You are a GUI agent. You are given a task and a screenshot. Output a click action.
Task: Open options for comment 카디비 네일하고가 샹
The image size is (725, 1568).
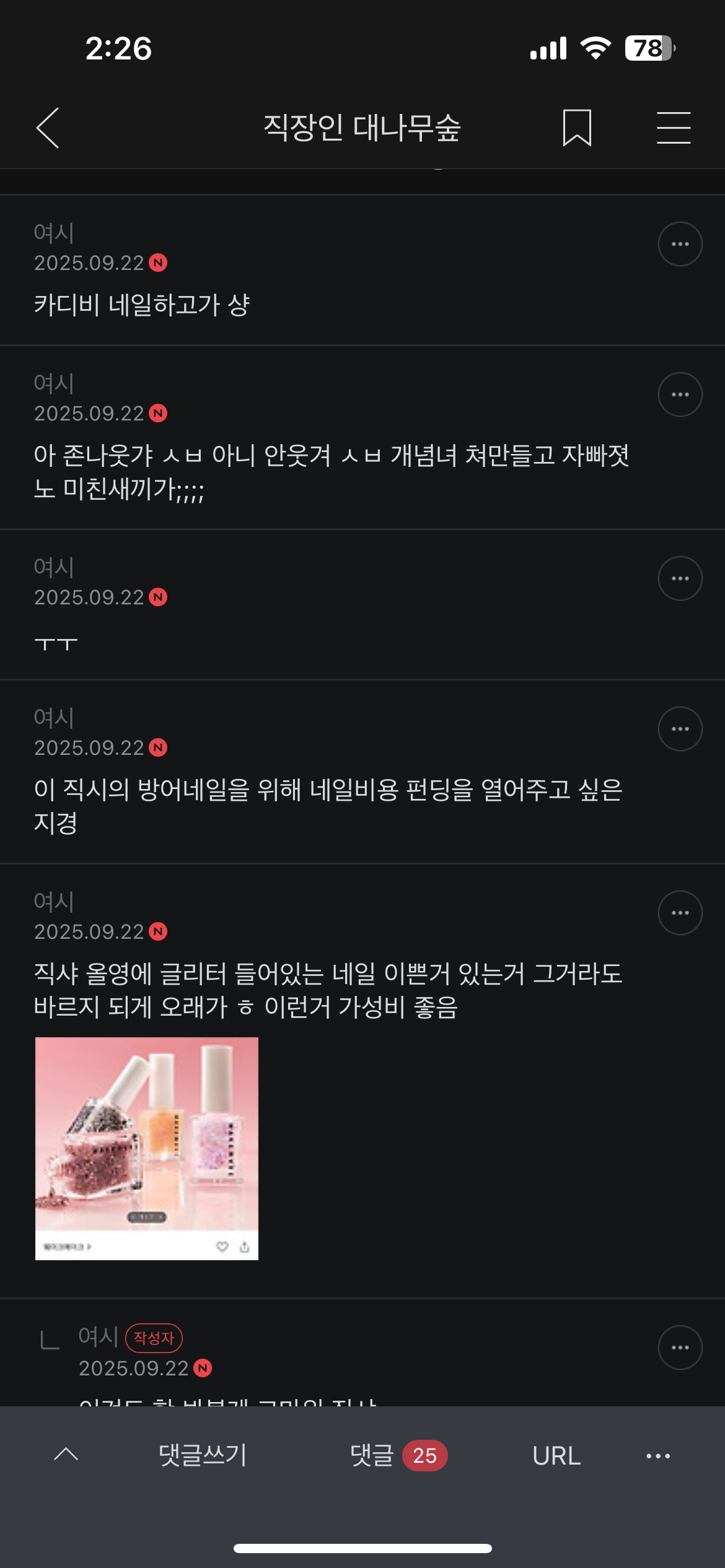click(x=680, y=244)
